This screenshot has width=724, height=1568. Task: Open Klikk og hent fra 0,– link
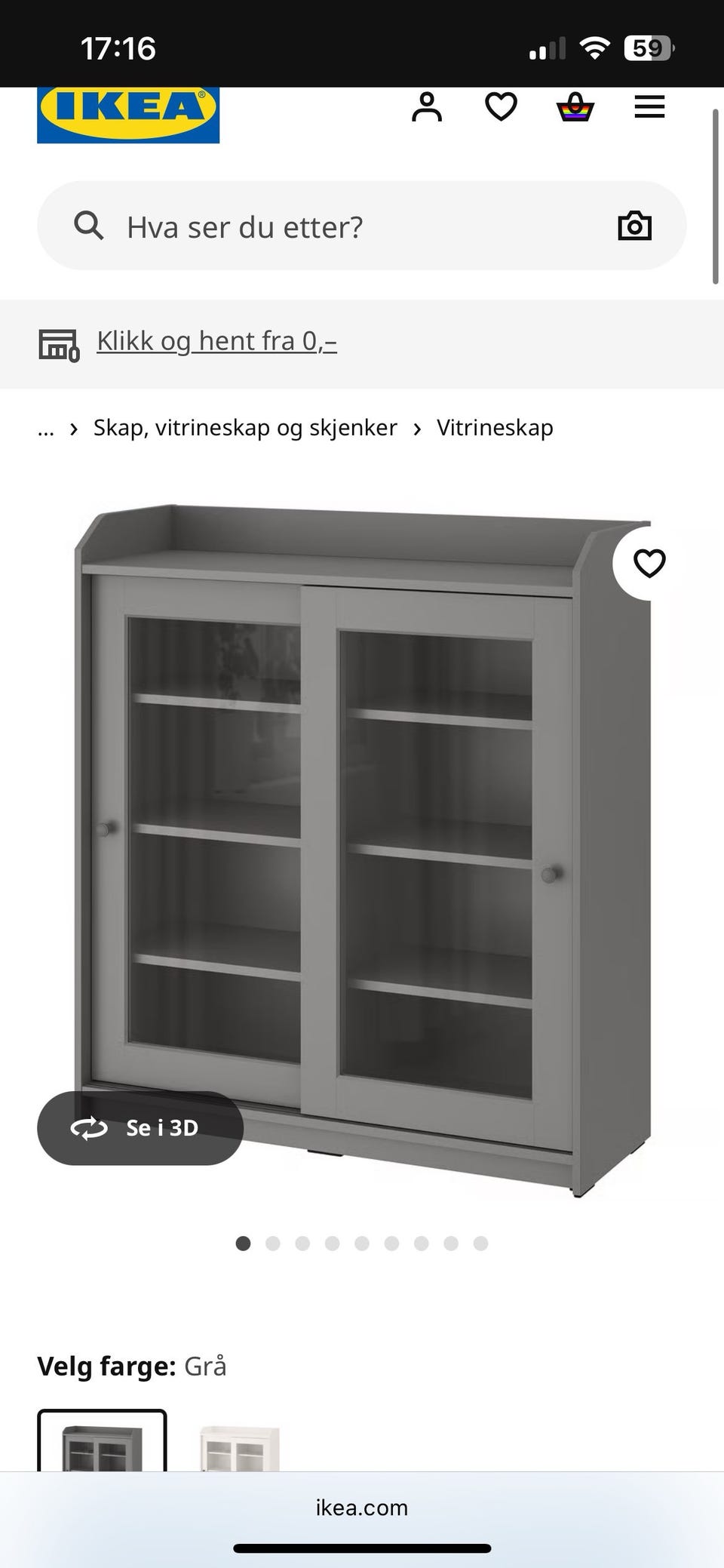pos(216,340)
